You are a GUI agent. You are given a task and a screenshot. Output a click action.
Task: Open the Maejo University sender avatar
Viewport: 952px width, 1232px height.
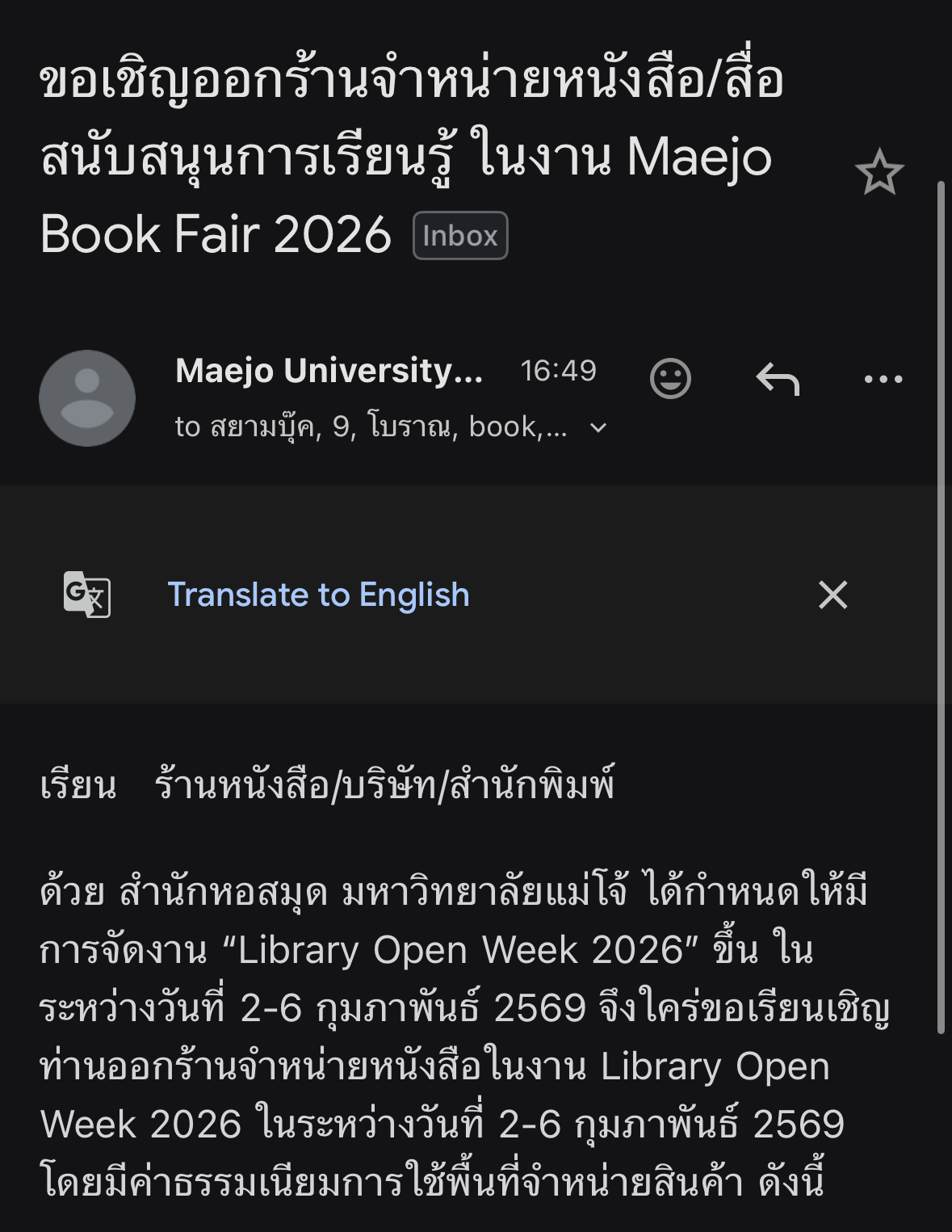pos(87,398)
